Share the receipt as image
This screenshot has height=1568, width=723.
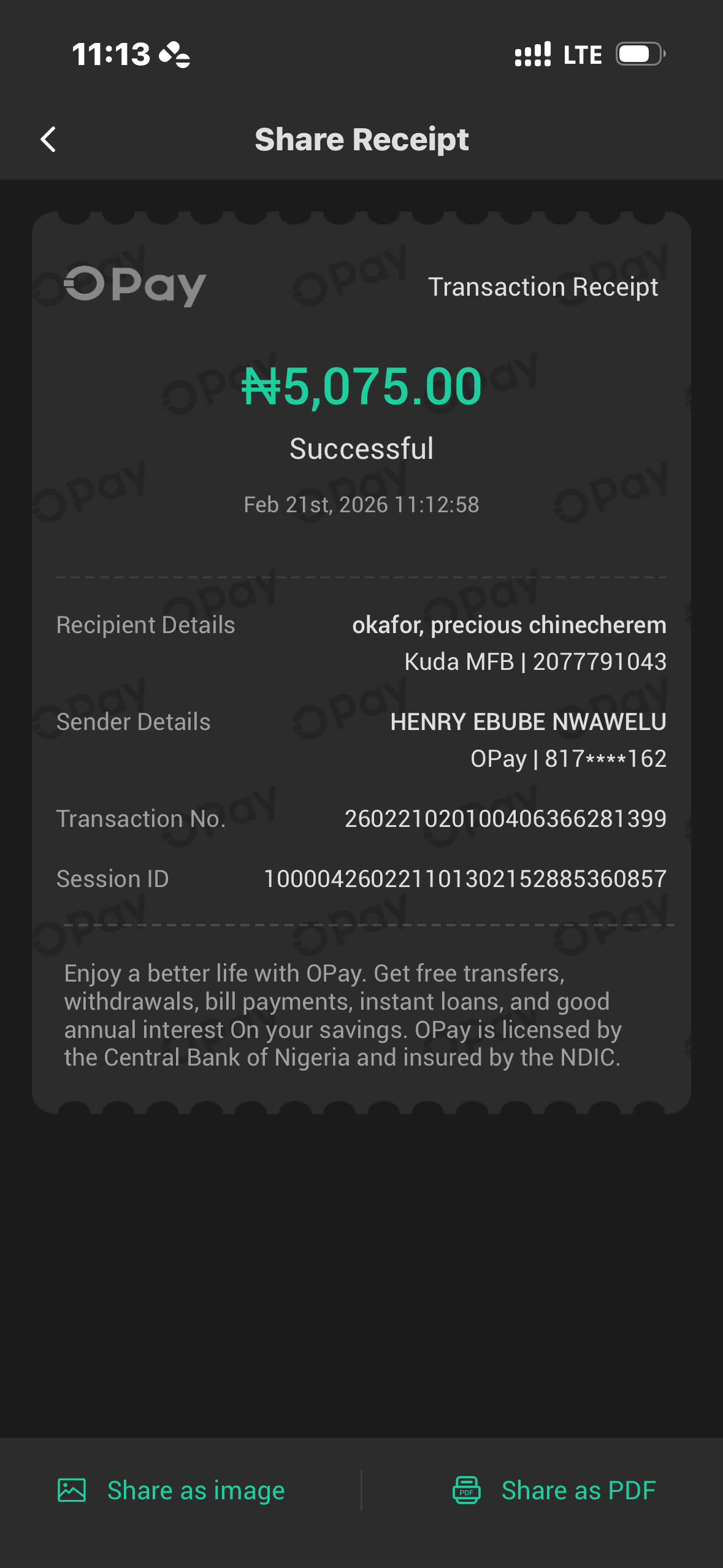pyautogui.click(x=172, y=1490)
